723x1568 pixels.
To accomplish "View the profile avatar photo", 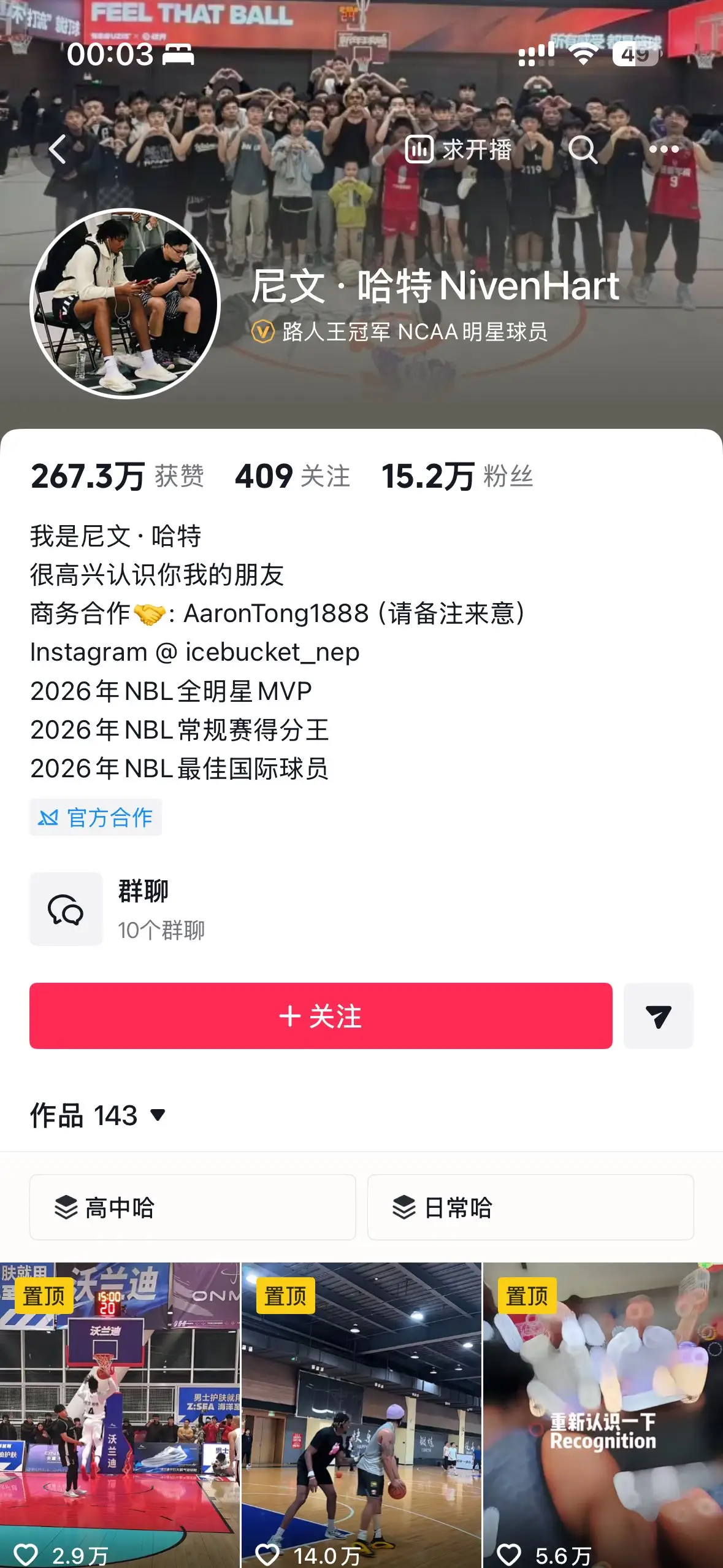I will 125,304.
